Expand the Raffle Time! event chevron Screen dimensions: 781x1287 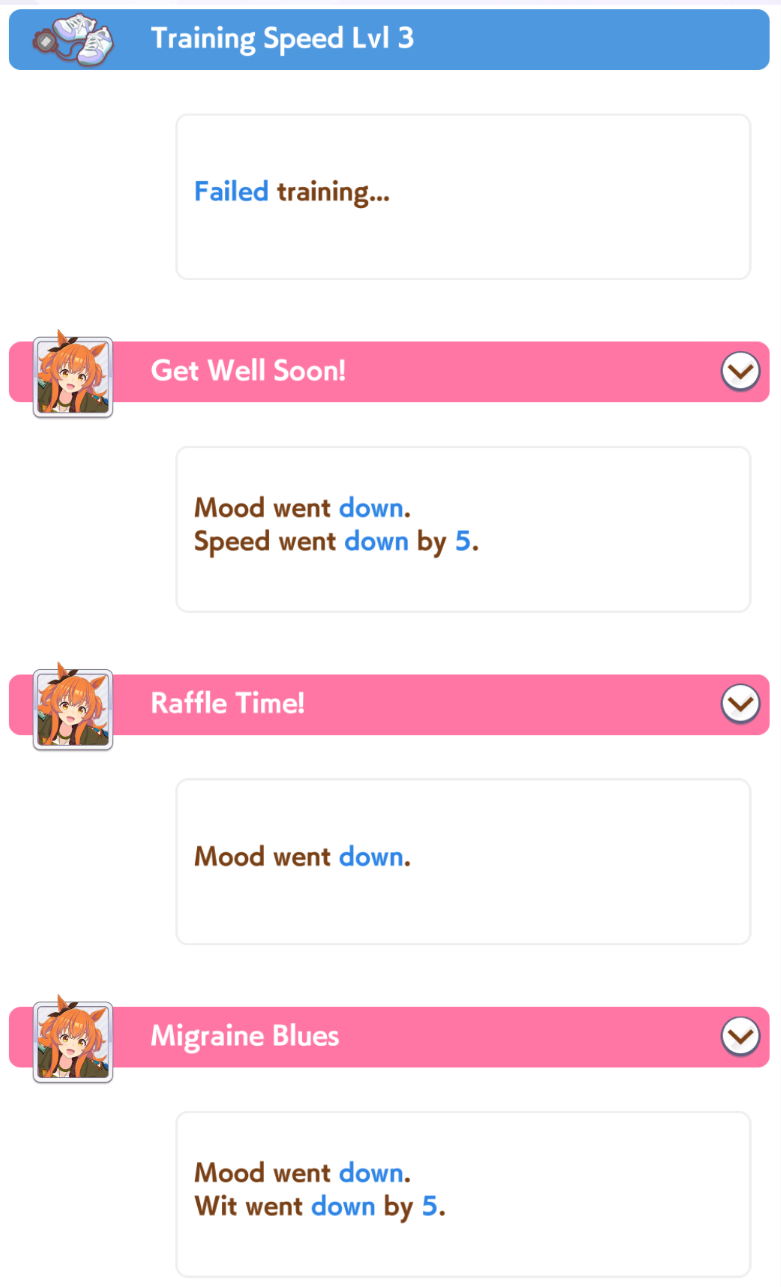tap(740, 704)
